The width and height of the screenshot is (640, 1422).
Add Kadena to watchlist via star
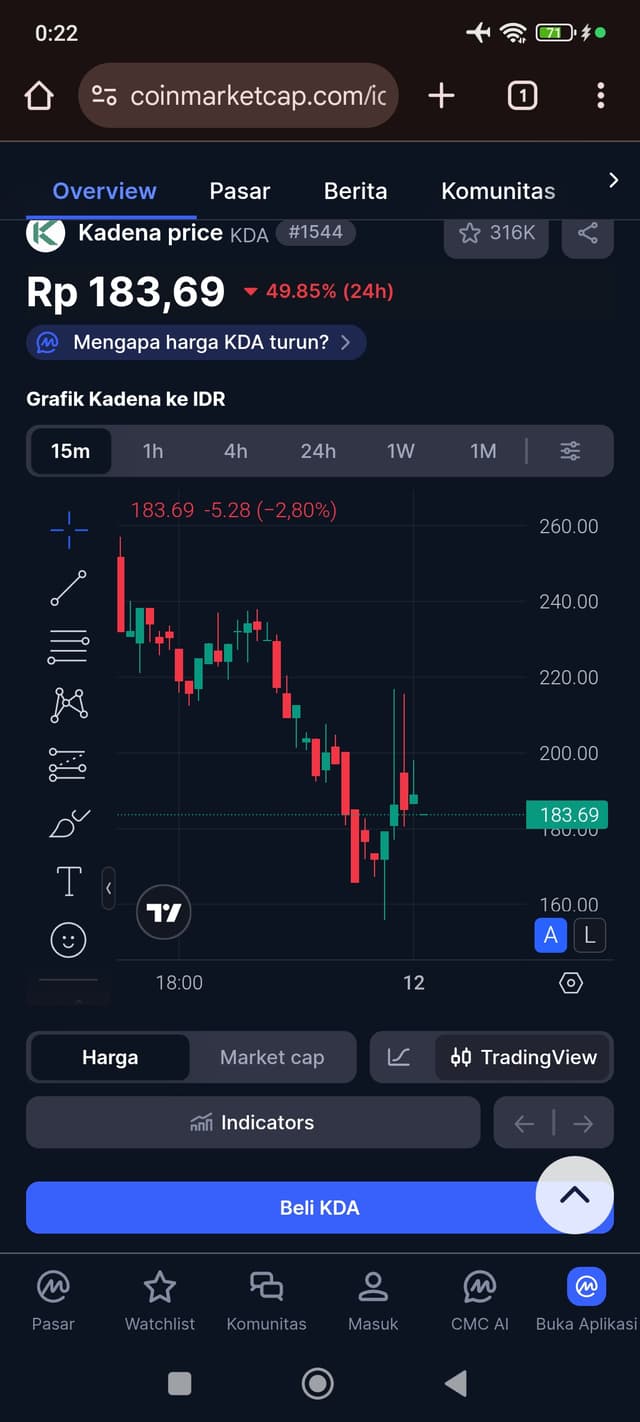point(497,234)
